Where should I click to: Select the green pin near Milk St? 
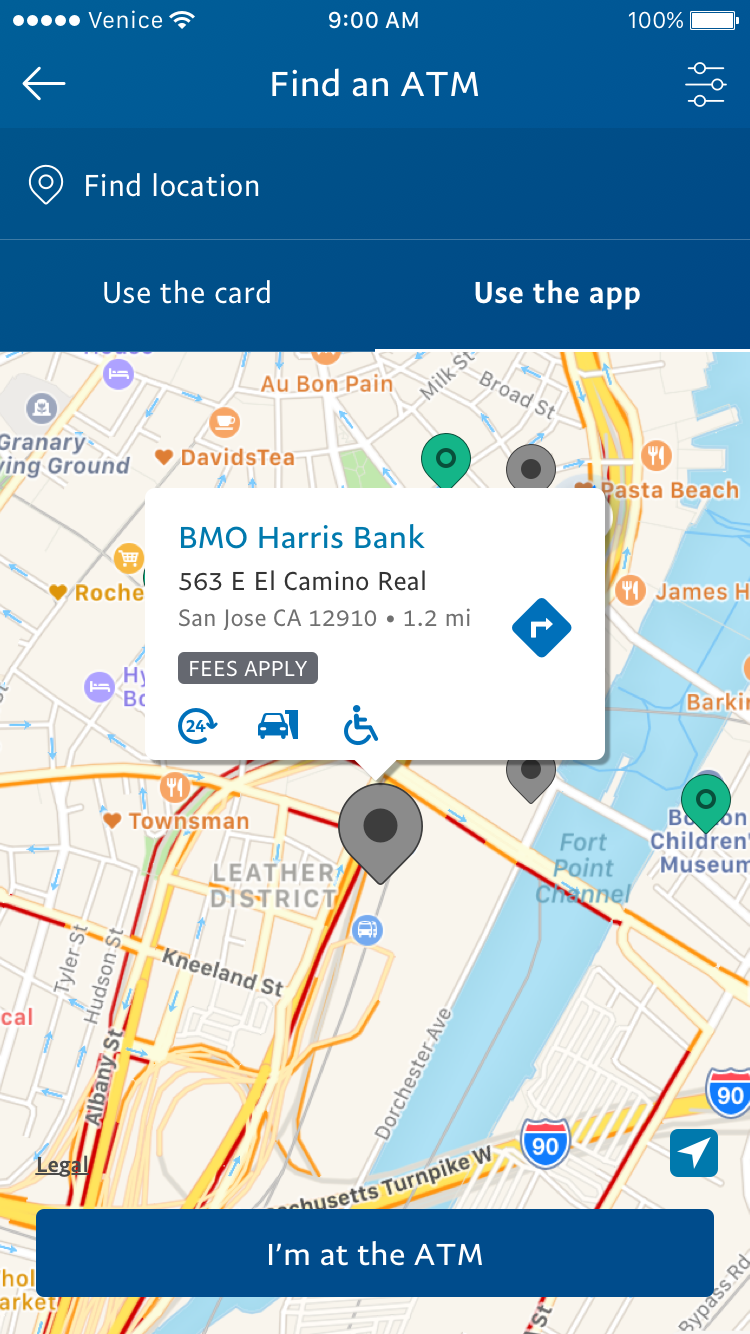[x=446, y=458]
